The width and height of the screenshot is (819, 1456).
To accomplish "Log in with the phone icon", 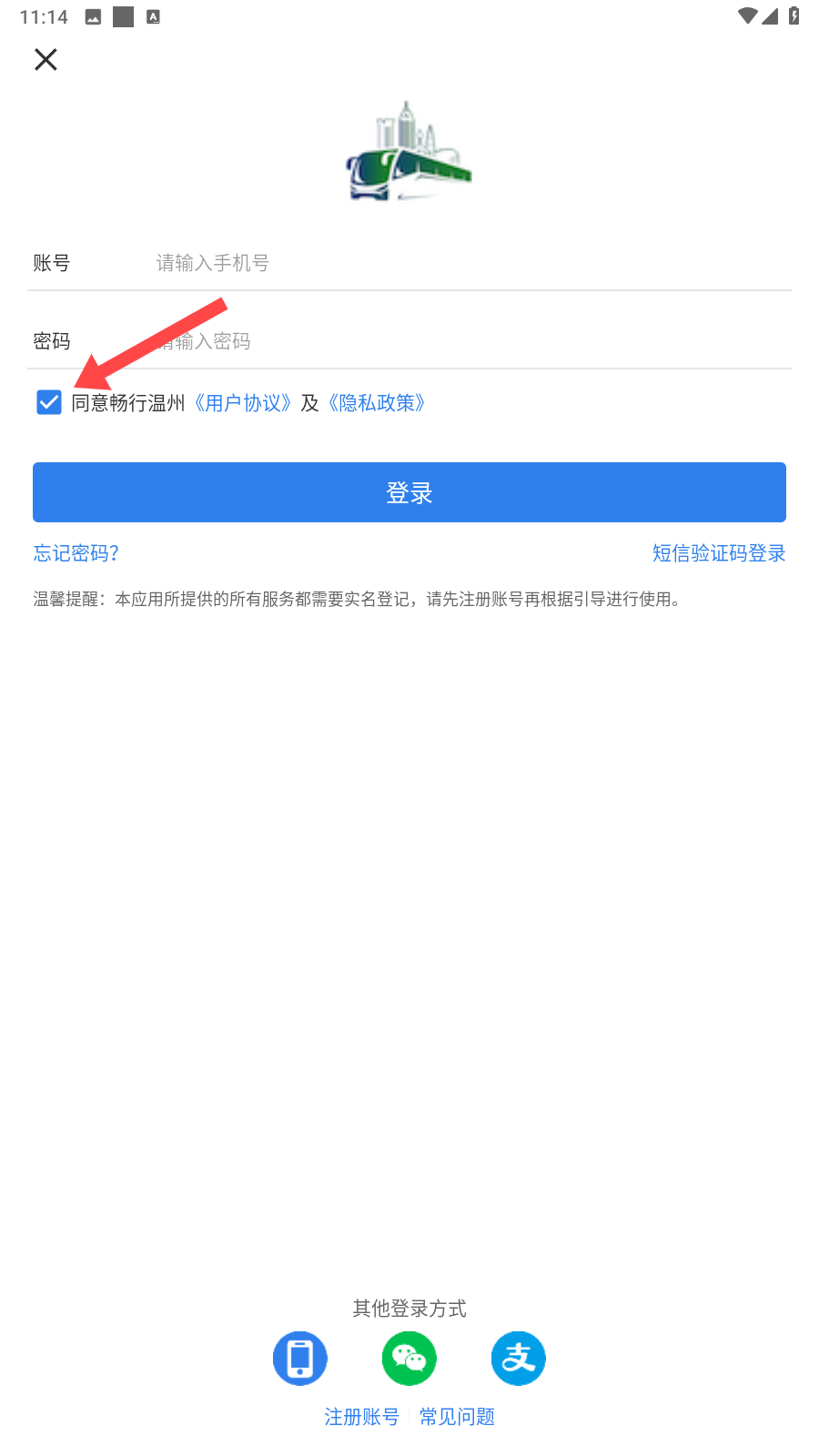I will point(300,1359).
